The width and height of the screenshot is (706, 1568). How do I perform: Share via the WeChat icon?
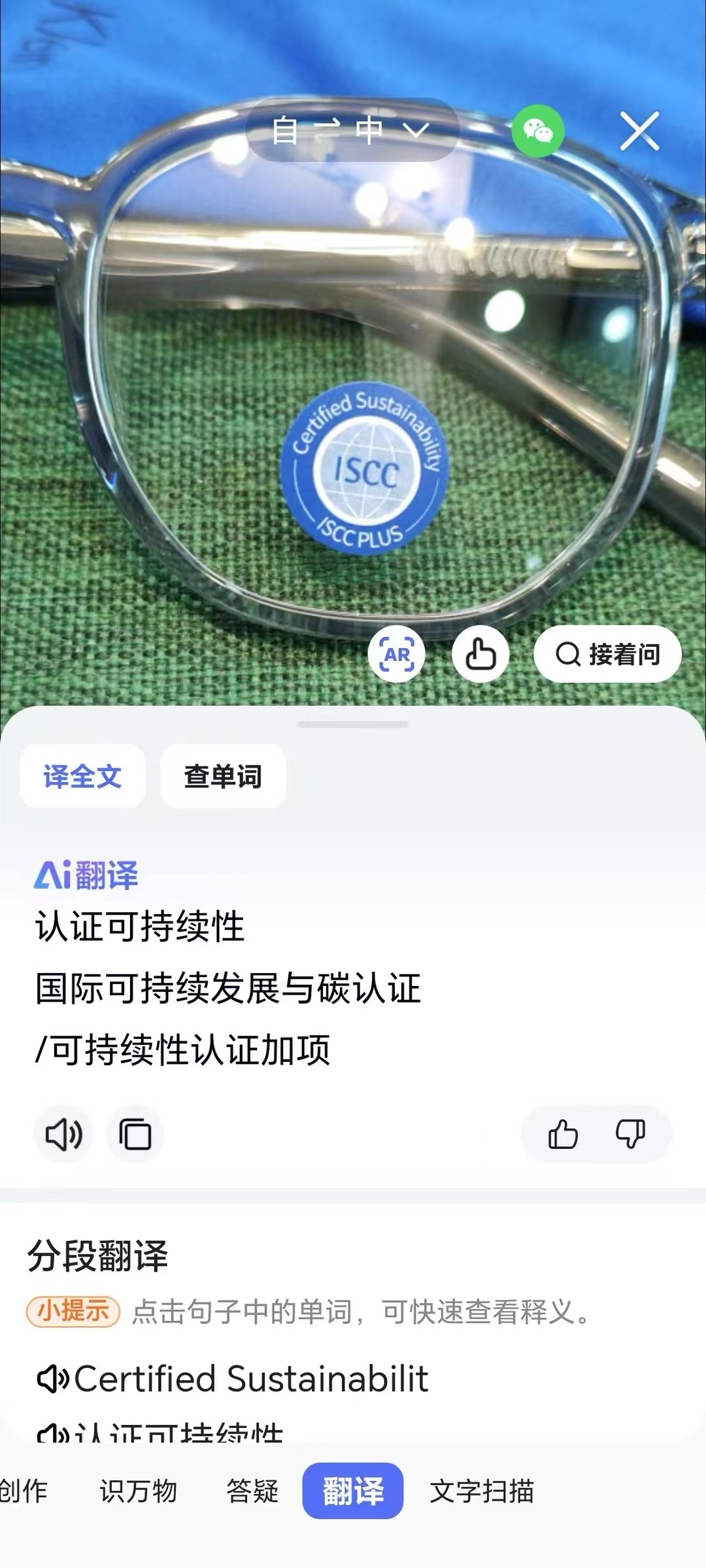coord(537,131)
